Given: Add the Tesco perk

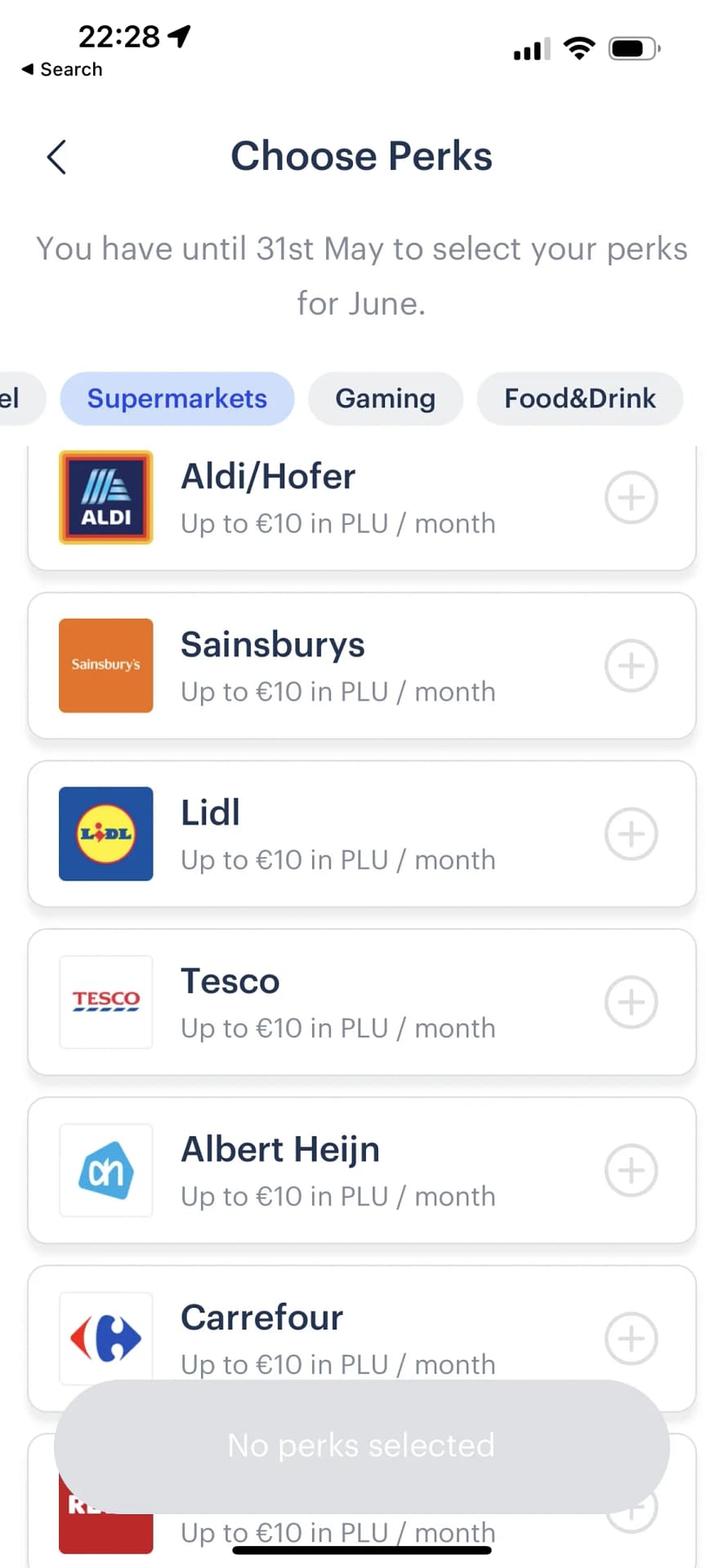Looking at the screenshot, I should click(631, 1002).
